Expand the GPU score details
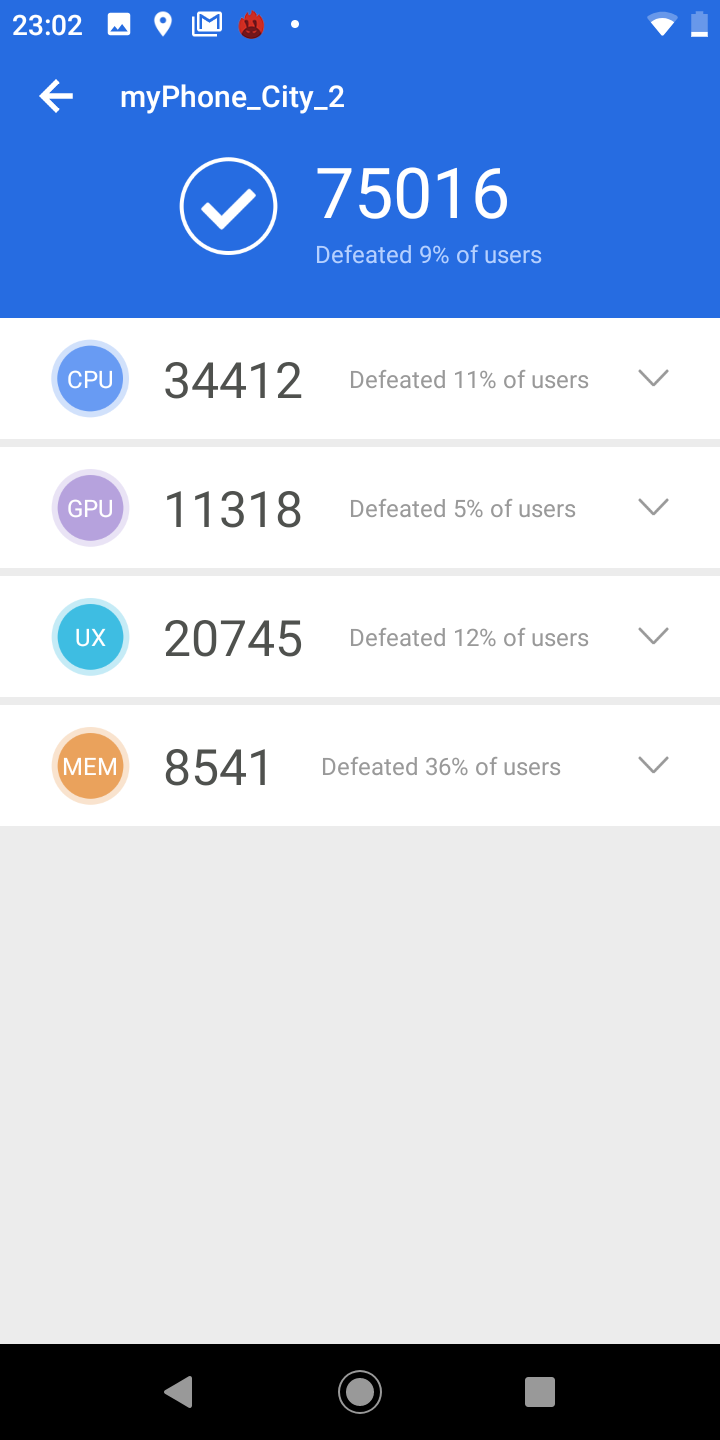 tap(653, 507)
